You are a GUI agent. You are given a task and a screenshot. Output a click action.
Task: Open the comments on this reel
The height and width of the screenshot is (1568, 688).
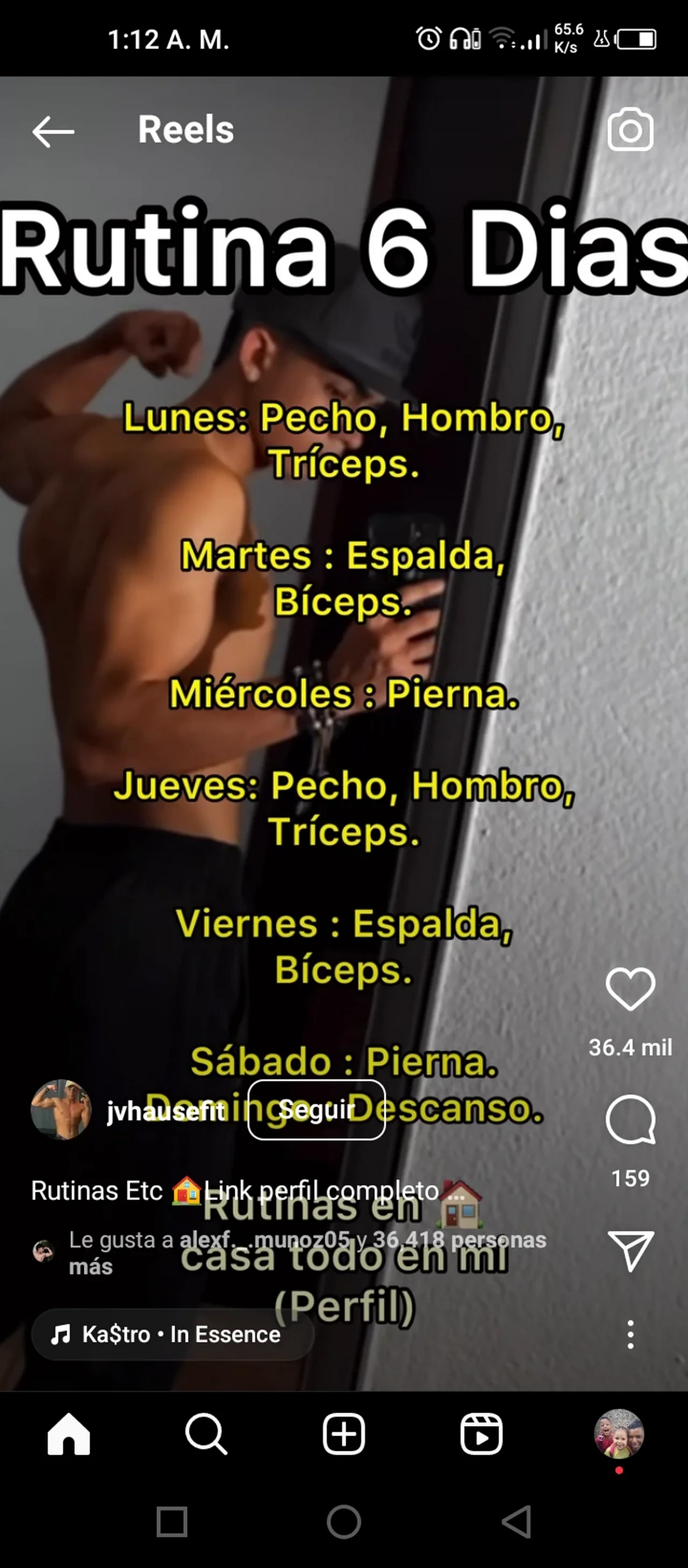click(630, 1120)
